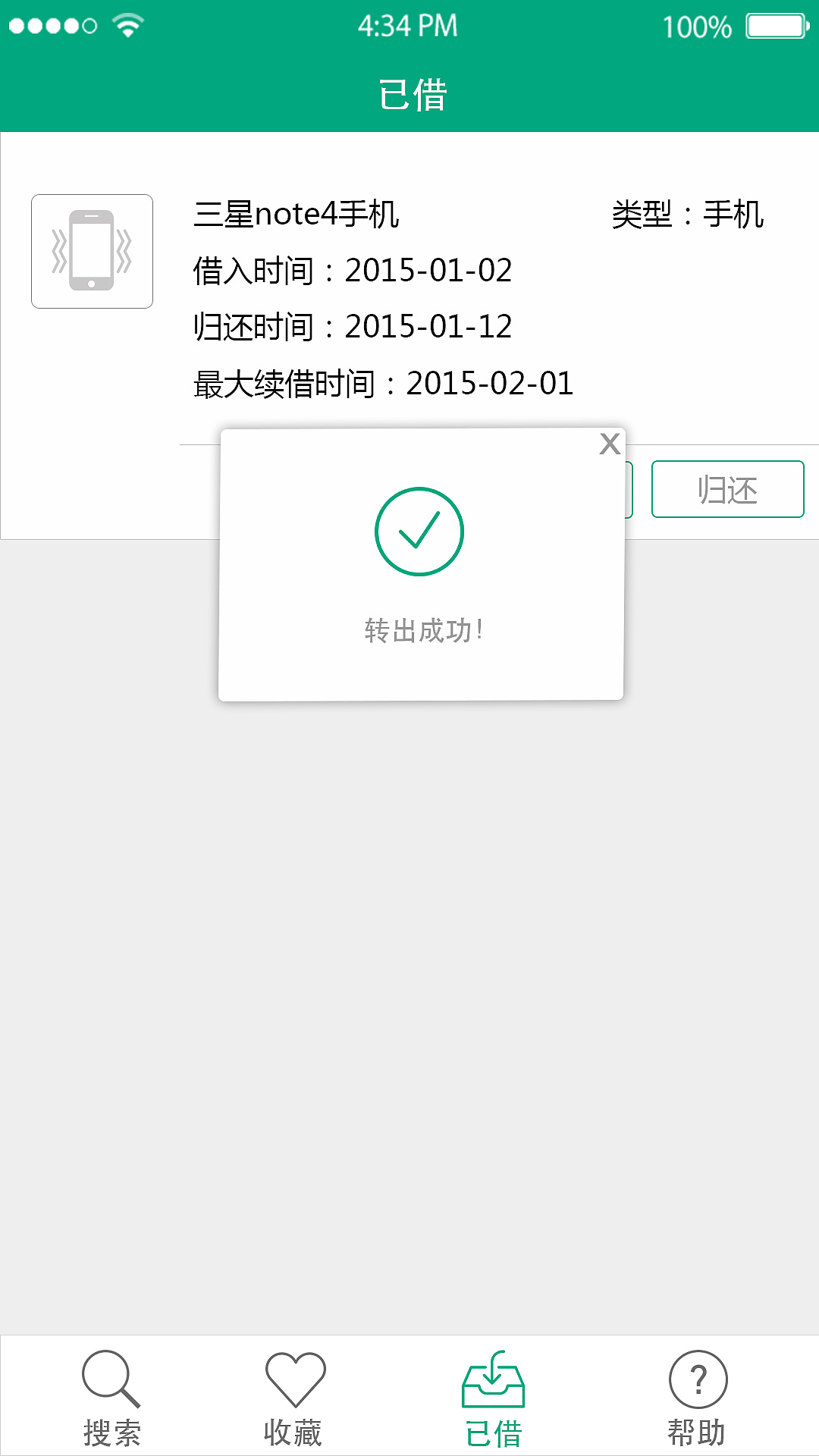Tap the 最大续借时间 2015-02-01 text
Viewport: 819px width, 1456px height.
point(382,384)
